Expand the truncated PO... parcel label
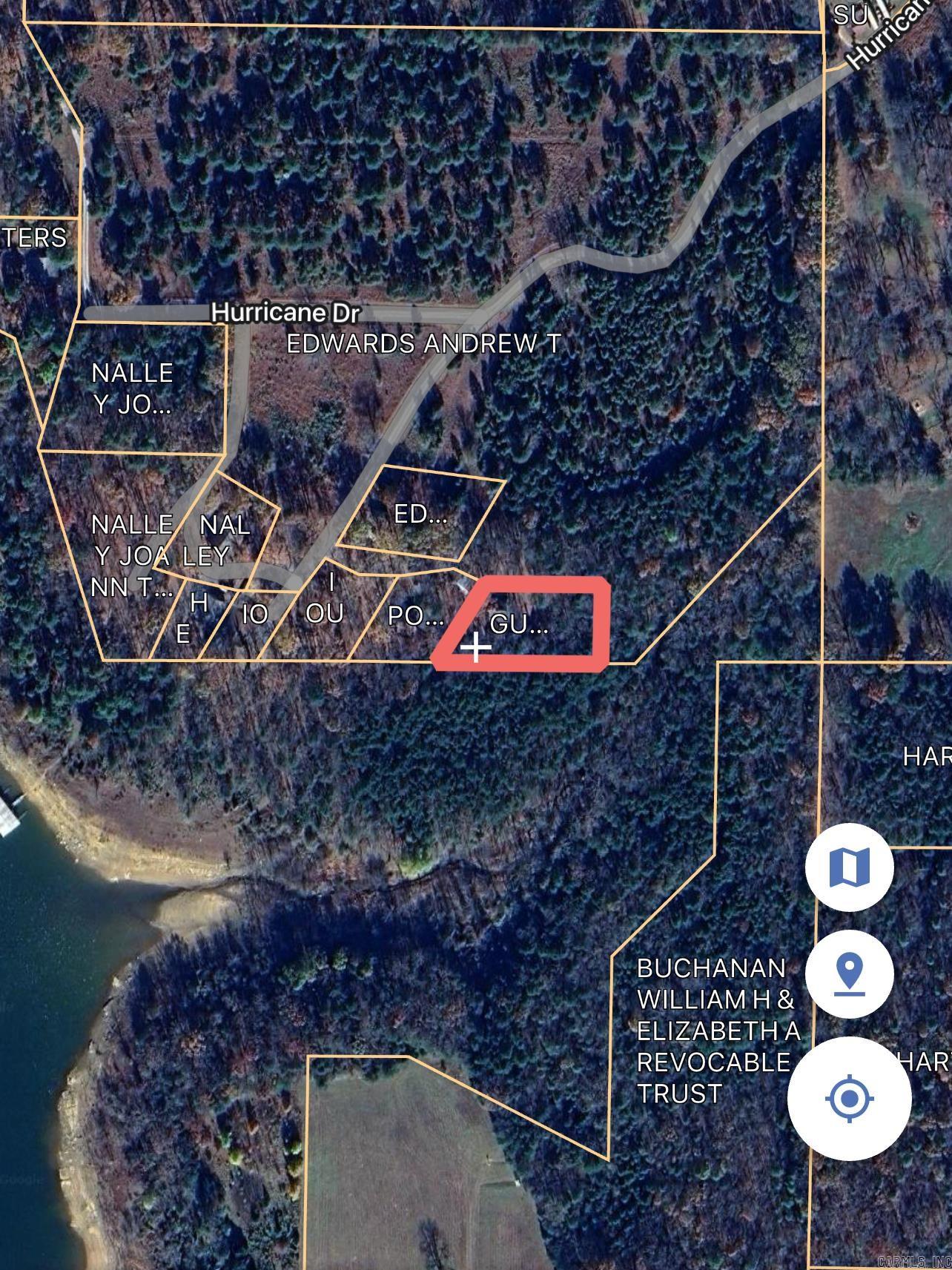The height and width of the screenshot is (1270, 952). 417,616
